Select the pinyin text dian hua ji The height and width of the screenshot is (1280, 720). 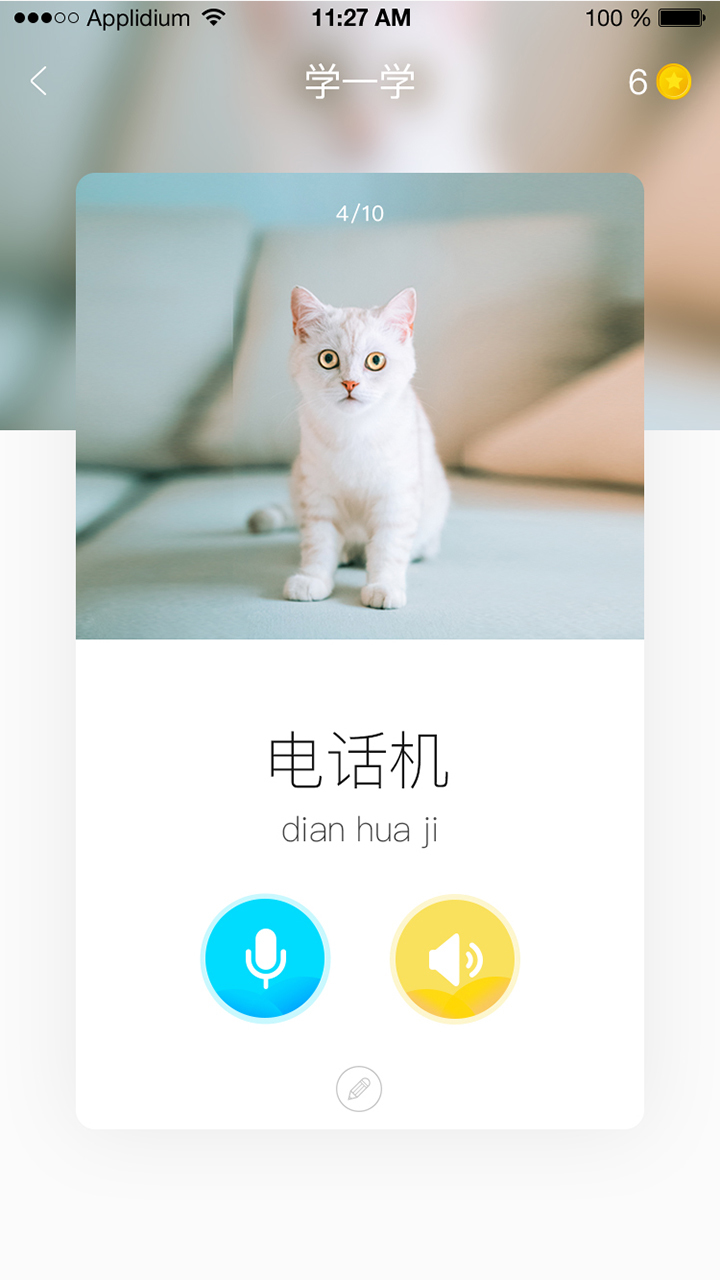360,829
